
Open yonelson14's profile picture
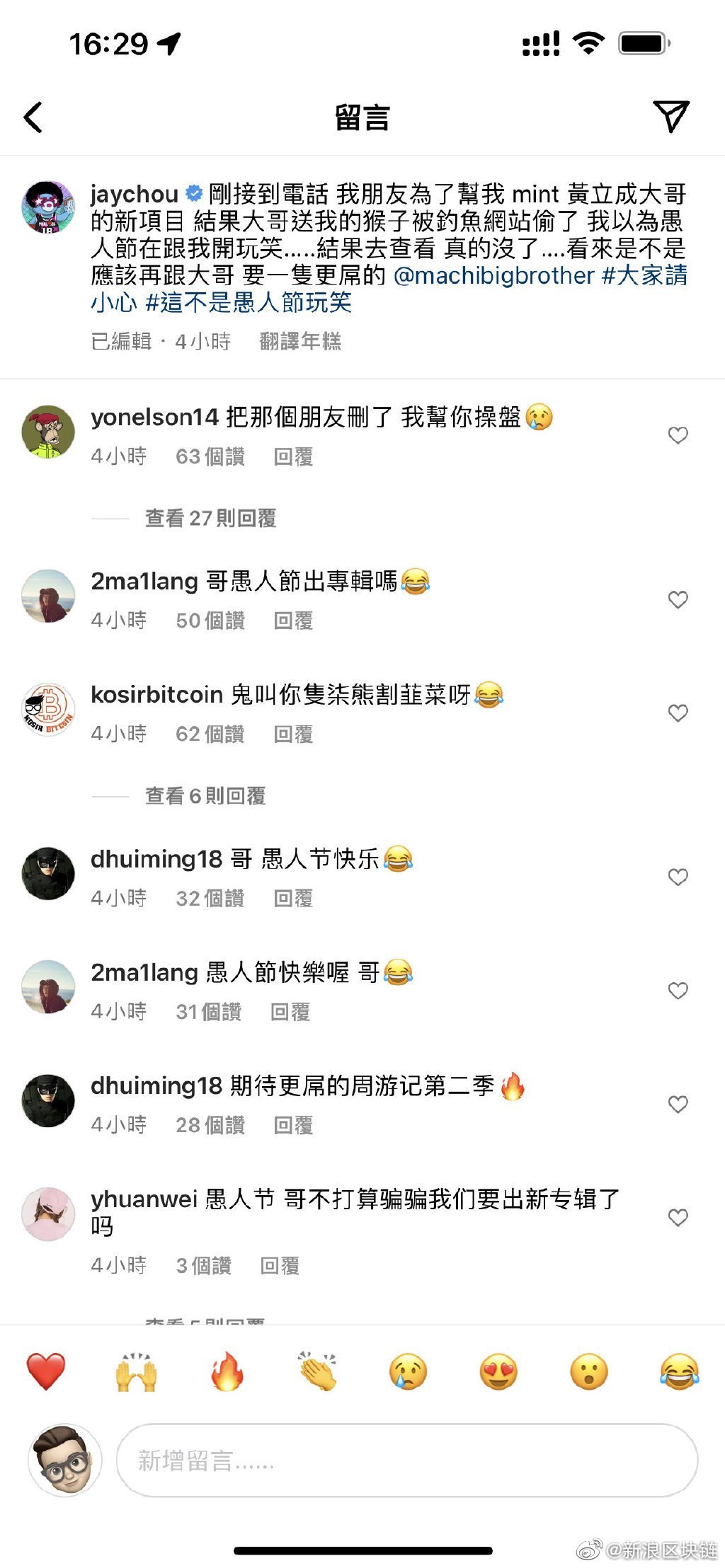click(48, 432)
